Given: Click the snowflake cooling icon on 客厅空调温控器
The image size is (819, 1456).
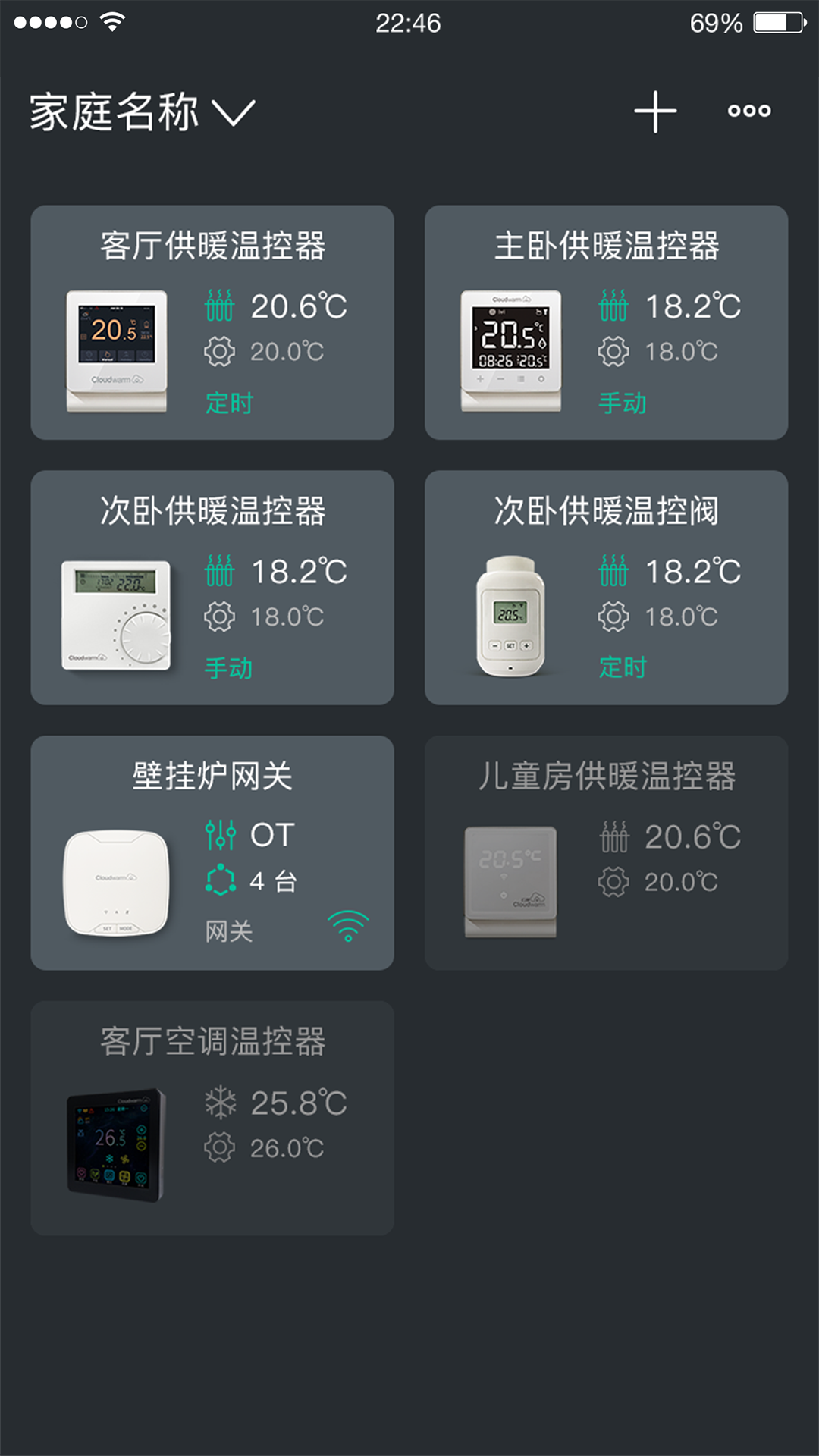Looking at the screenshot, I should 221,1103.
